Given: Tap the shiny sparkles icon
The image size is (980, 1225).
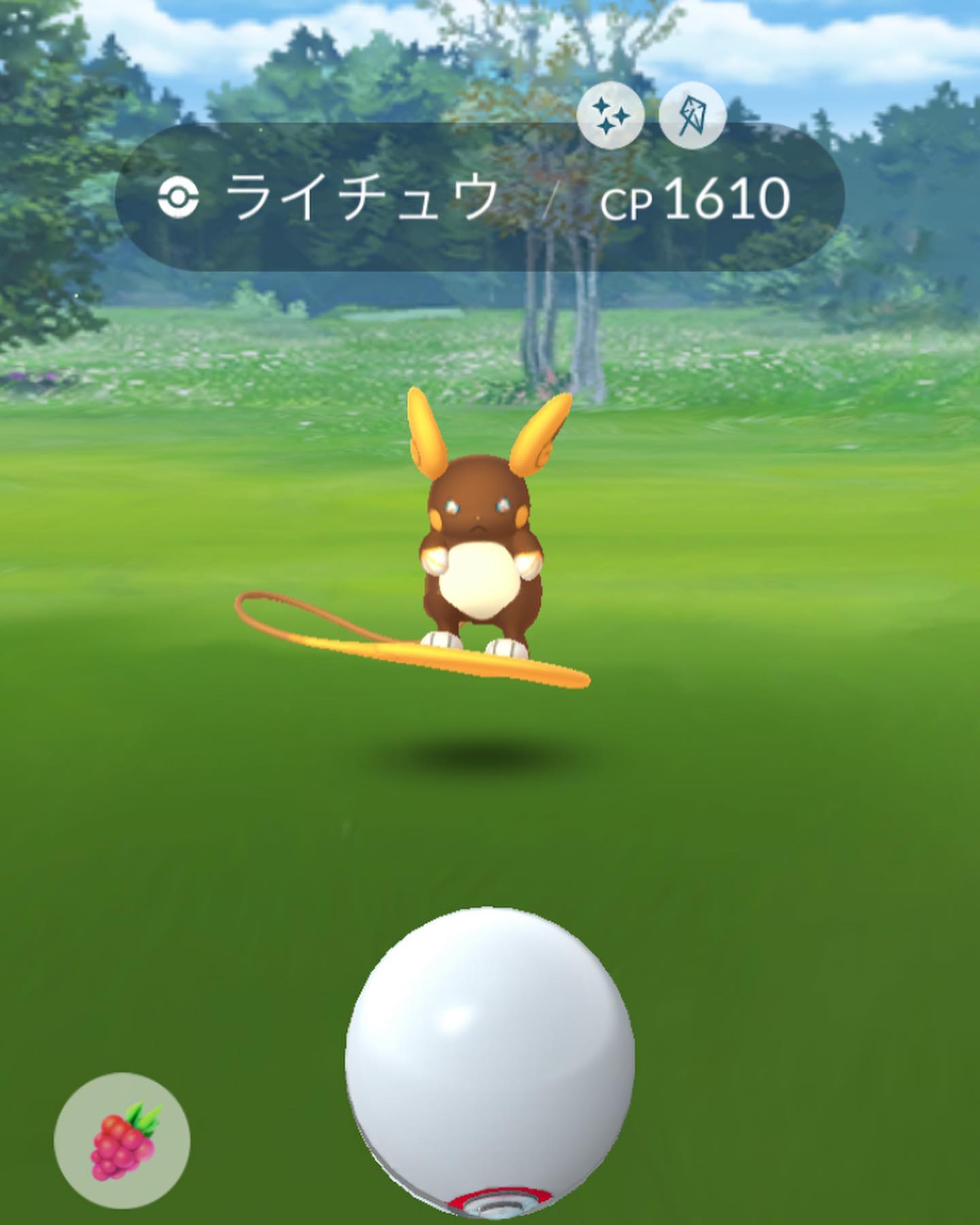Looking at the screenshot, I should coord(610,115).
